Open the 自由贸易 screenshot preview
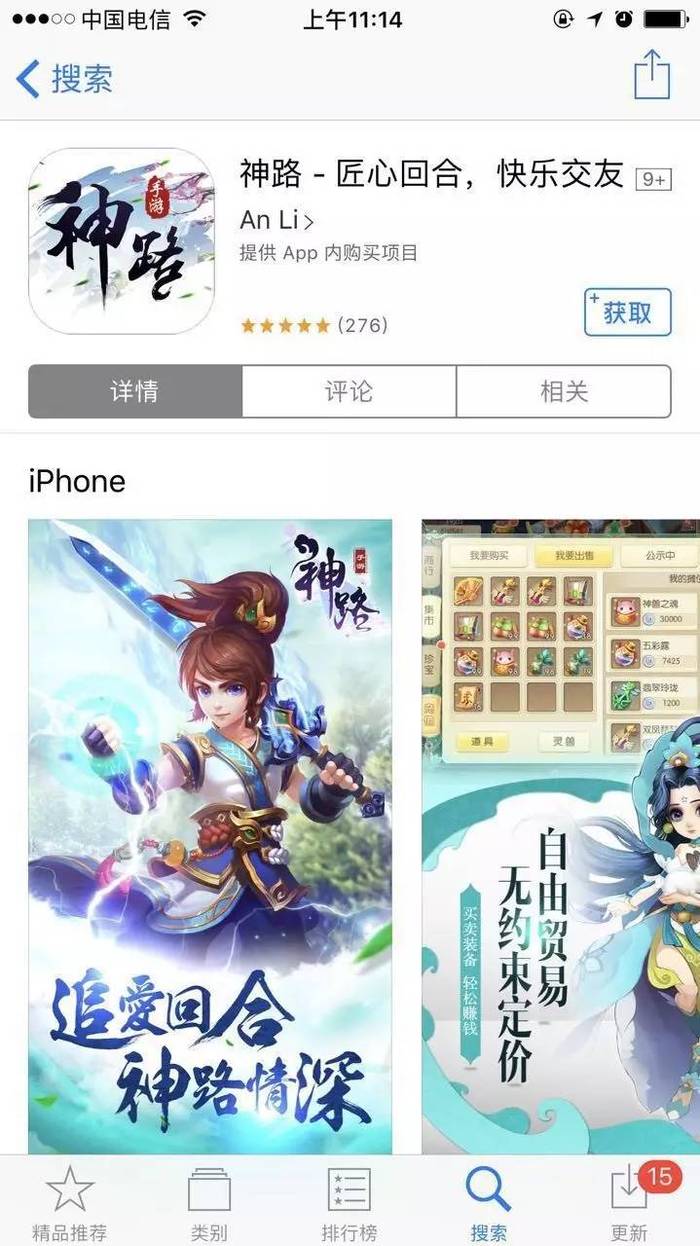The width and height of the screenshot is (700, 1246). 560,835
